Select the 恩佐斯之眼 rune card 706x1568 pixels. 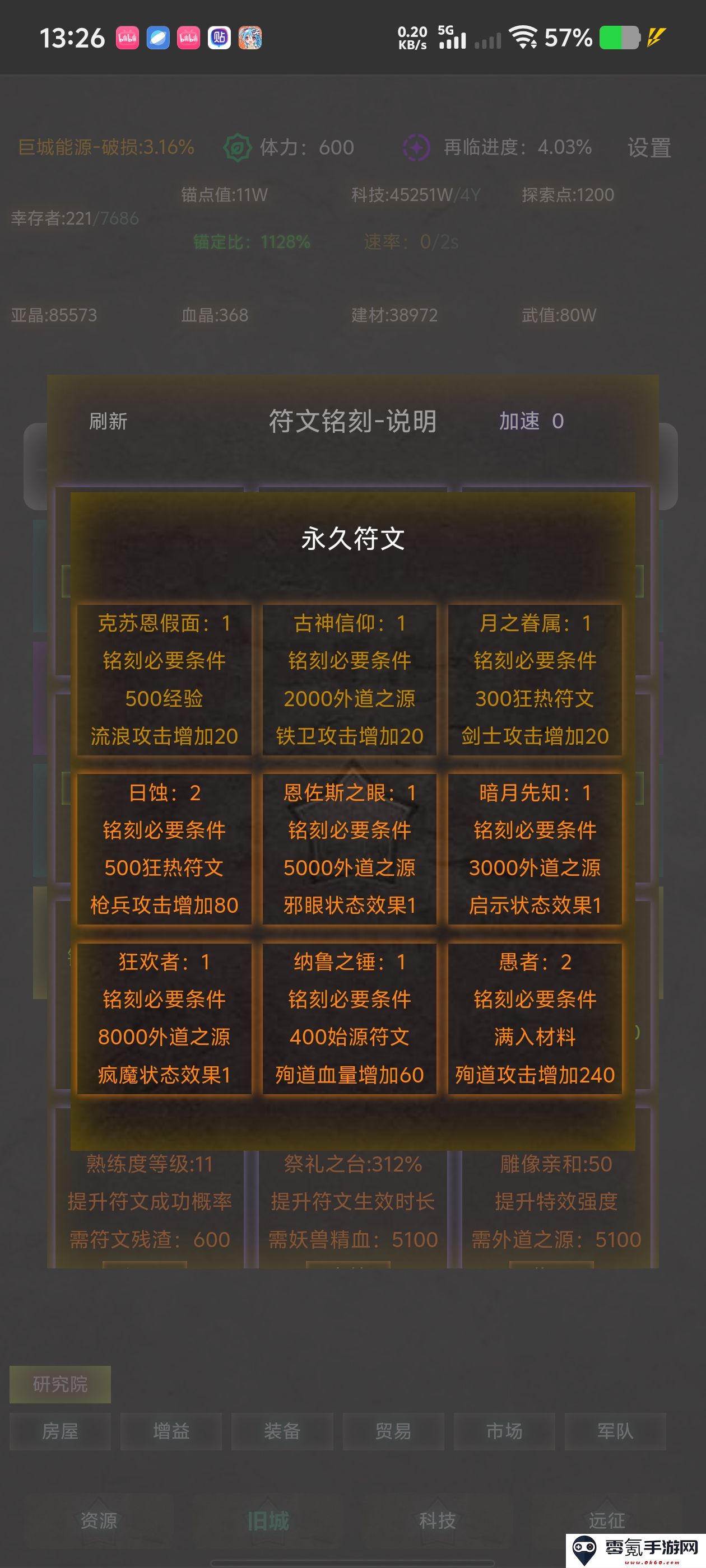click(x=350, y=848)
